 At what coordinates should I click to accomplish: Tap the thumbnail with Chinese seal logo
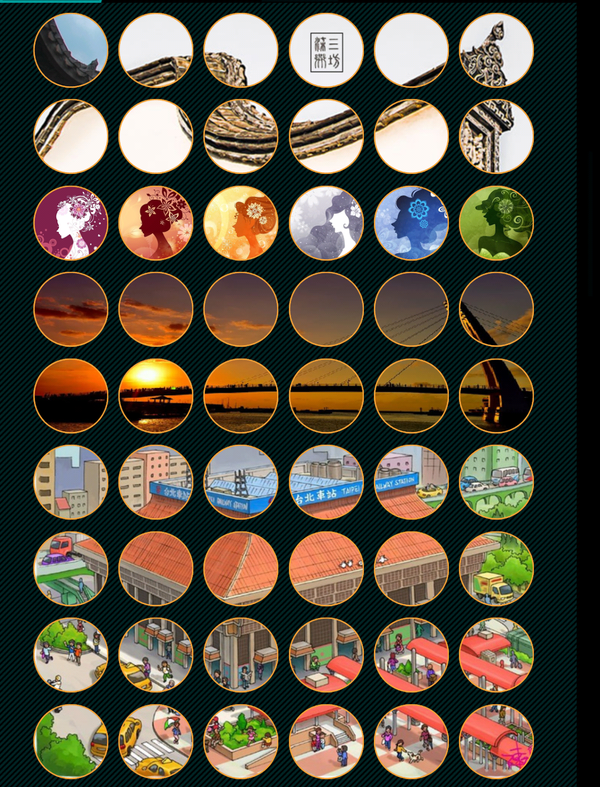(326, 50)
